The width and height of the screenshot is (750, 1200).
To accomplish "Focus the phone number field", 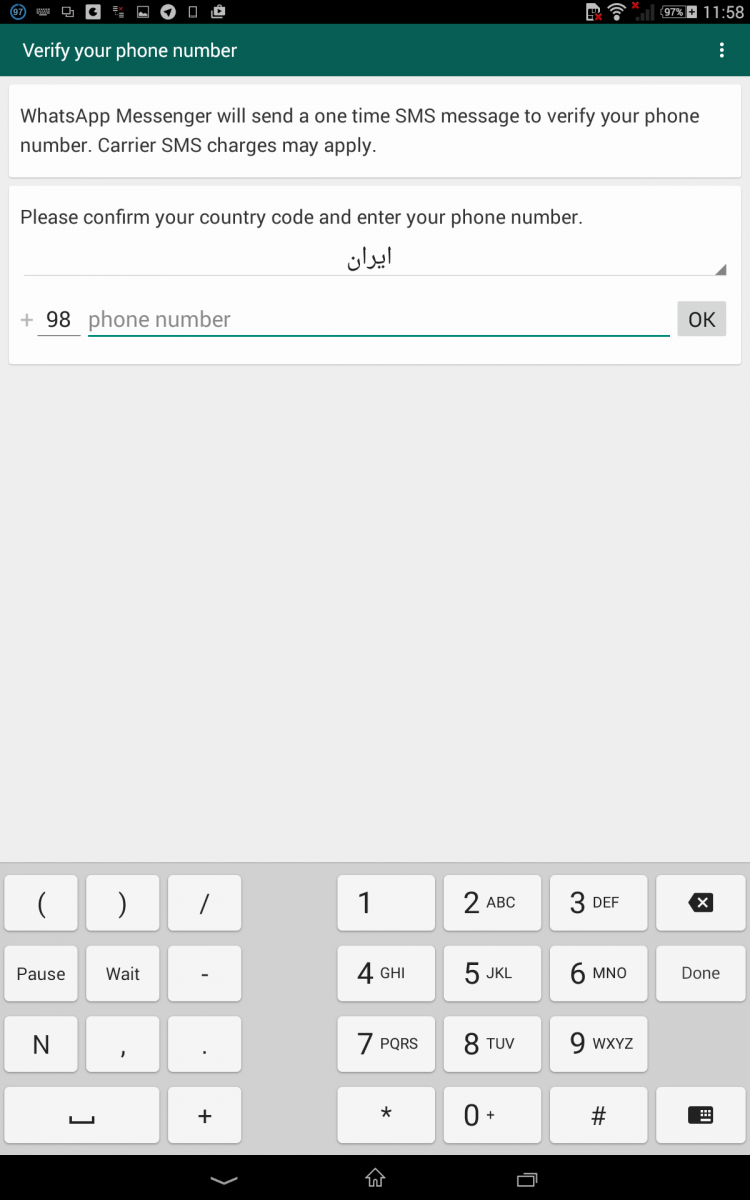I will point(378,320).
